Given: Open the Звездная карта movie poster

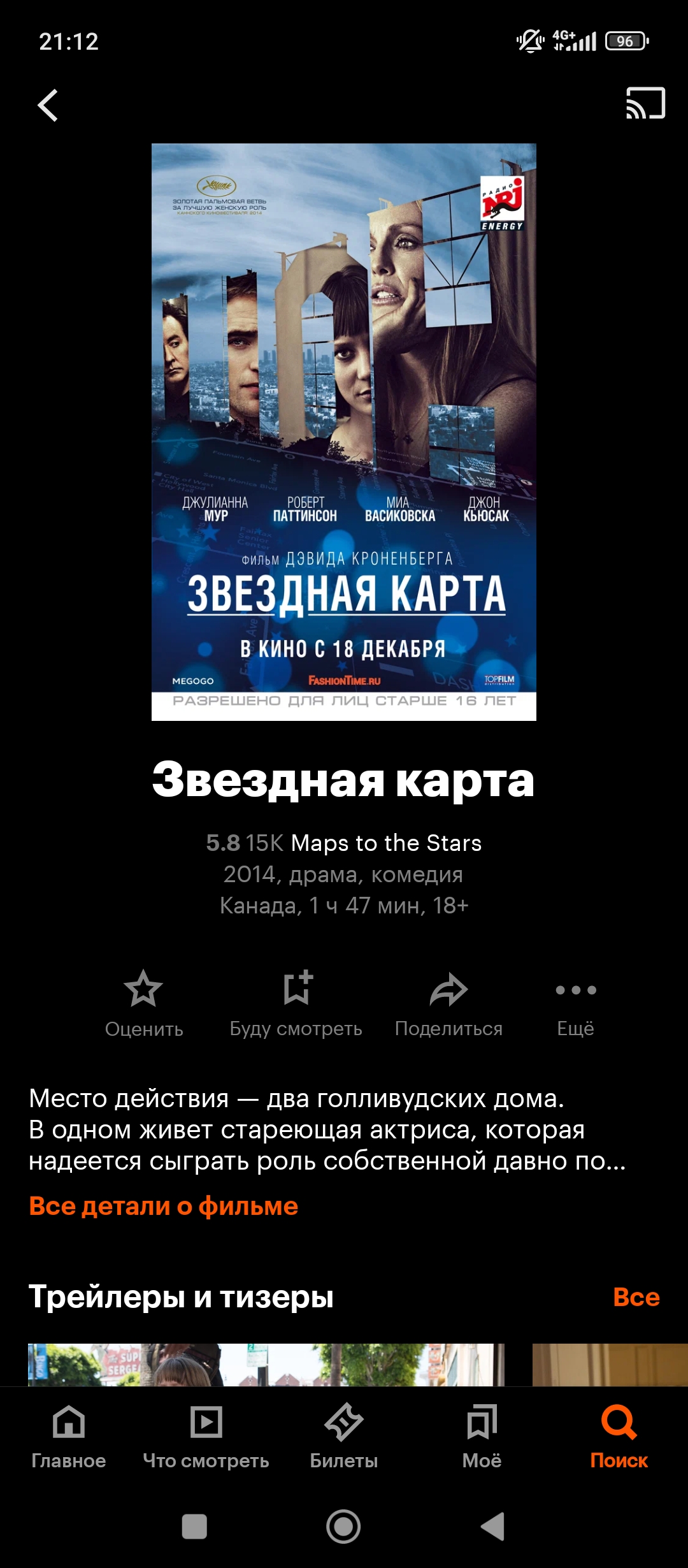Looking at the screenshot, I should [344, 432].
